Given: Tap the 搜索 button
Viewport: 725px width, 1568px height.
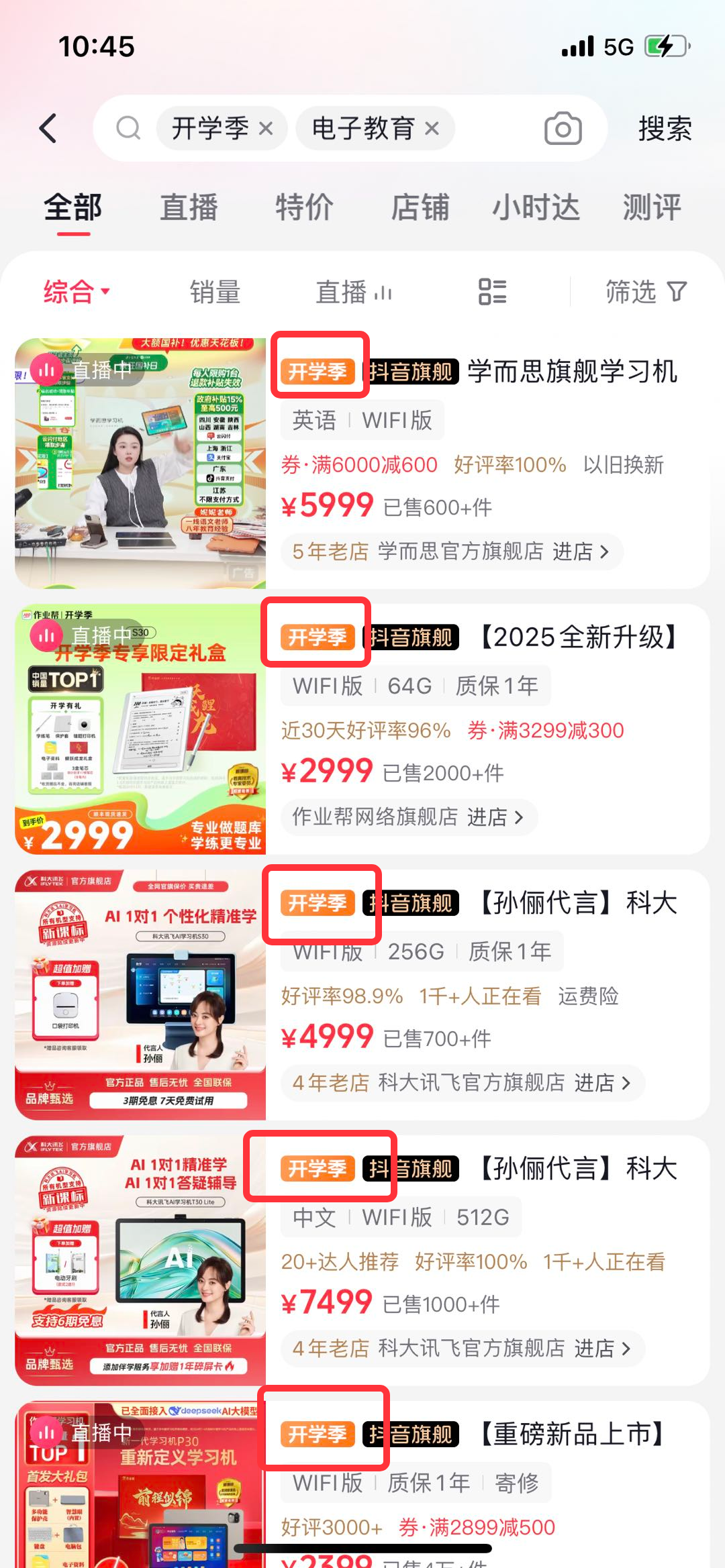Looking at the screenshot, I should pyautogui.click(x=664, y=128).
